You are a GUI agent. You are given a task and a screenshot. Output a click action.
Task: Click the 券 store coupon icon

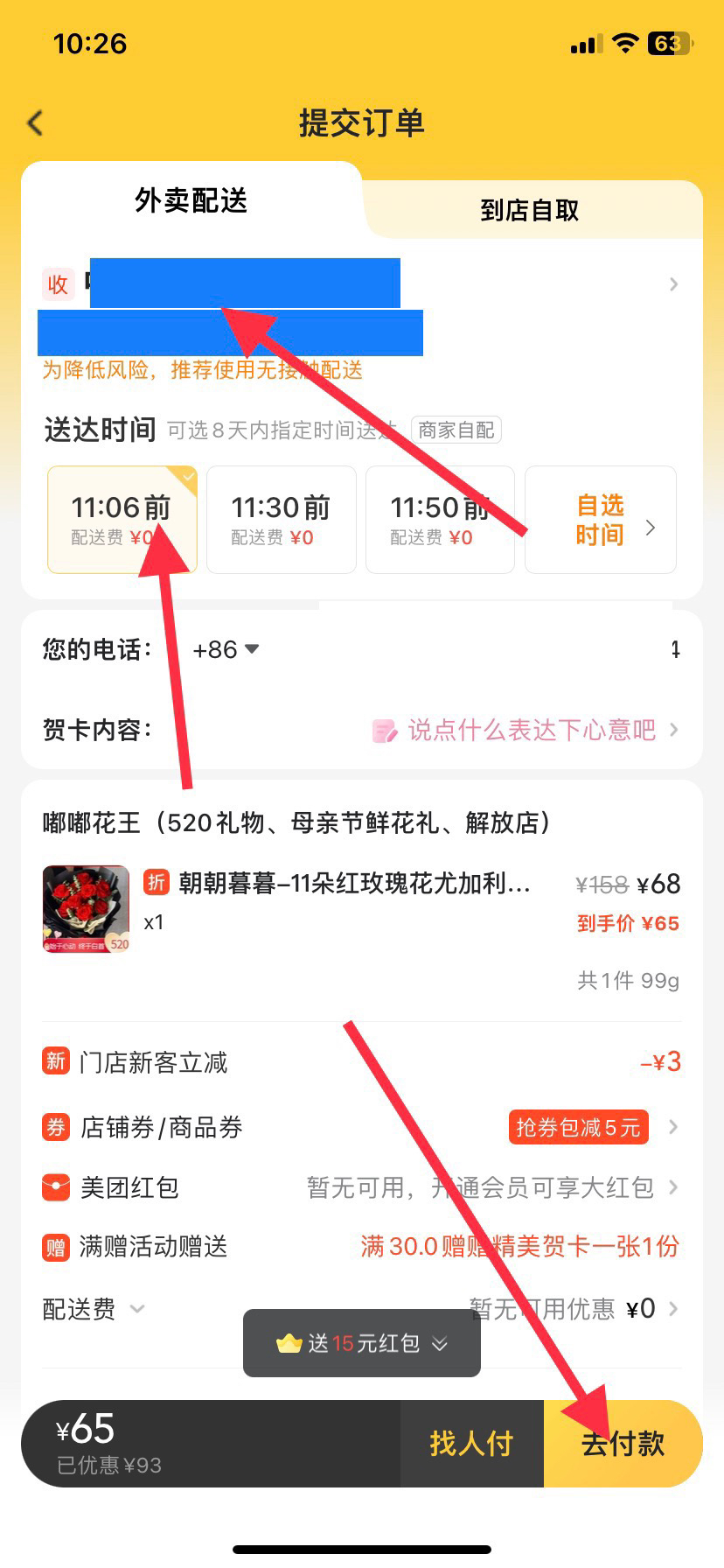pyautogui.click(x=55, y=1127)
